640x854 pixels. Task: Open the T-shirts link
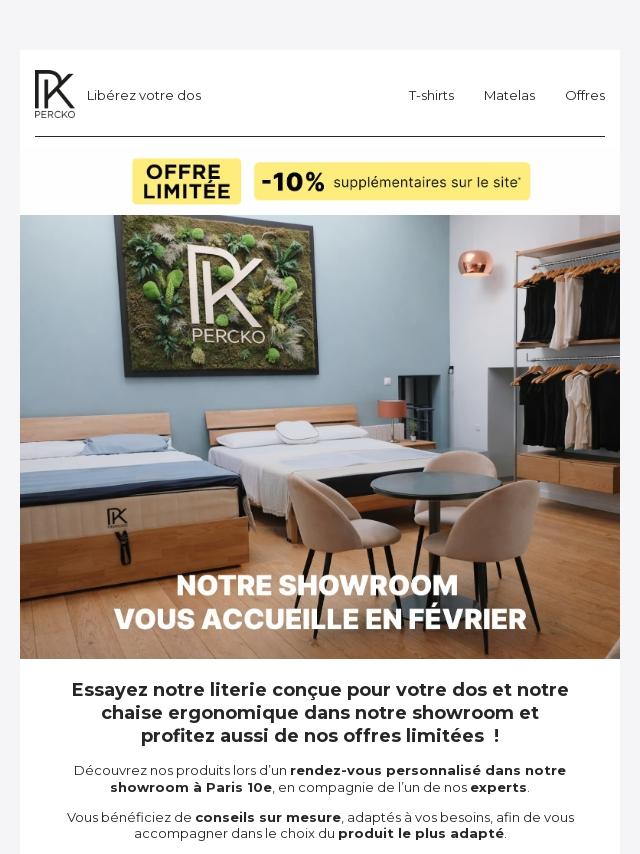(431, 96)
